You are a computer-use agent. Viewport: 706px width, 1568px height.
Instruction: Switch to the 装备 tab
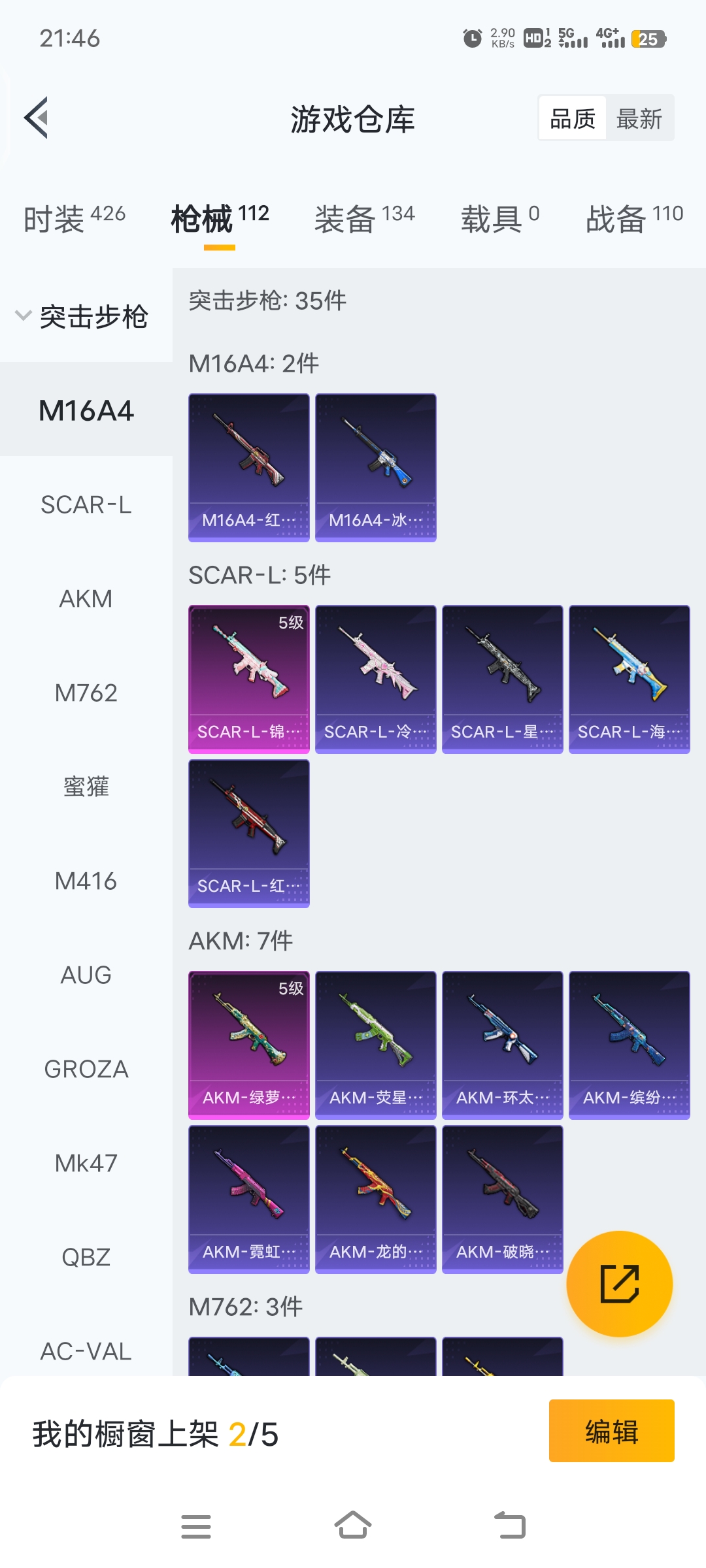(364, 219)
